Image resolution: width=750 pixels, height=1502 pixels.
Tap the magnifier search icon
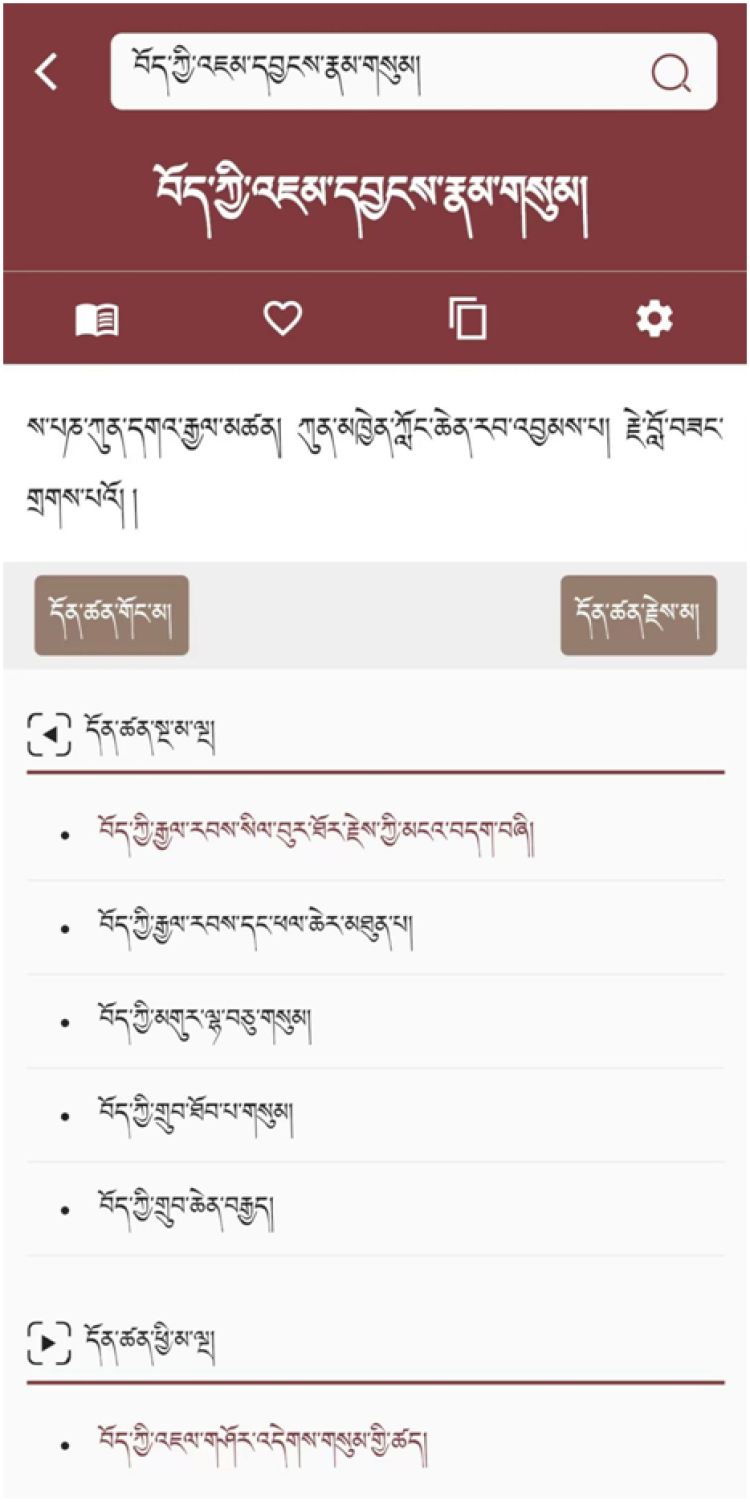point(671,72)
